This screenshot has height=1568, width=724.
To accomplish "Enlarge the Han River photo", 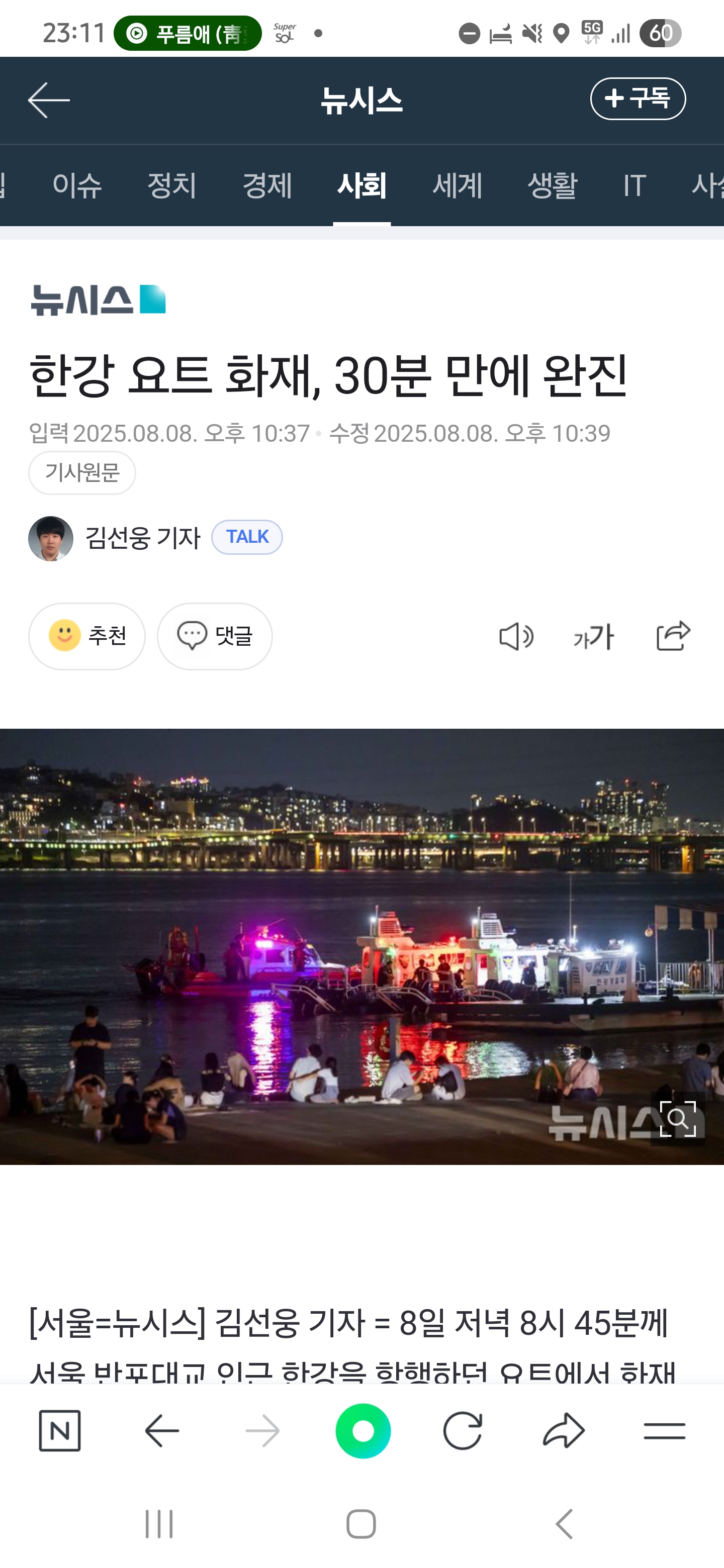I will pyautogui.click(x=678, y=1119).
